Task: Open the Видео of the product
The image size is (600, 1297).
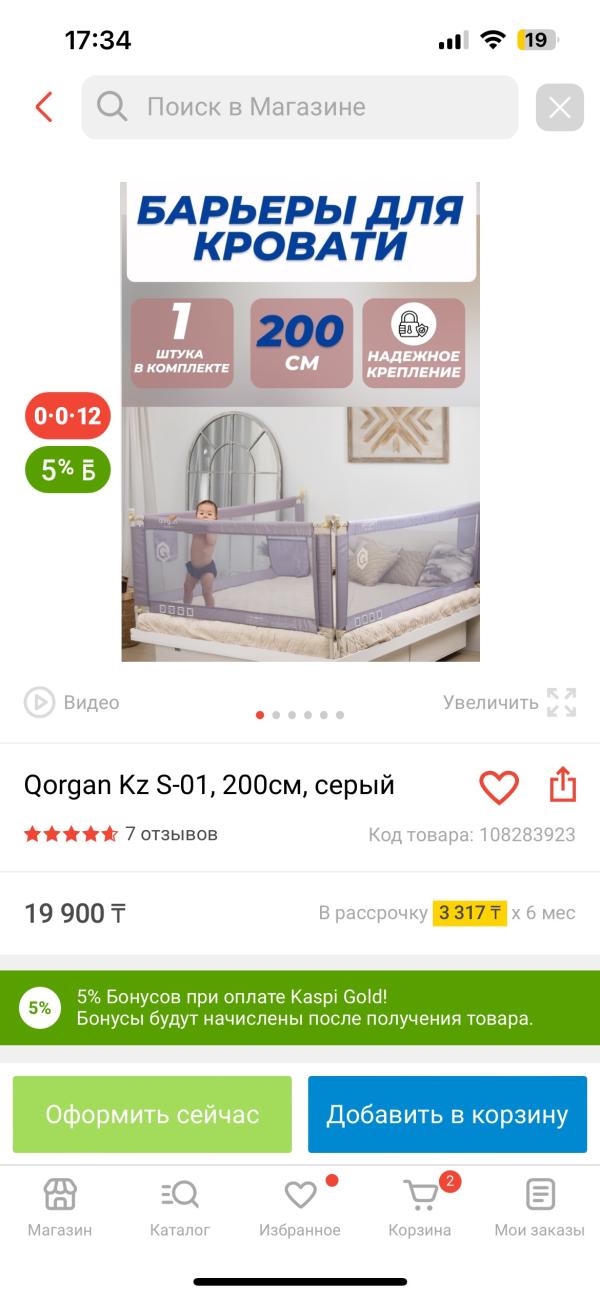Action: click(72, 702)
